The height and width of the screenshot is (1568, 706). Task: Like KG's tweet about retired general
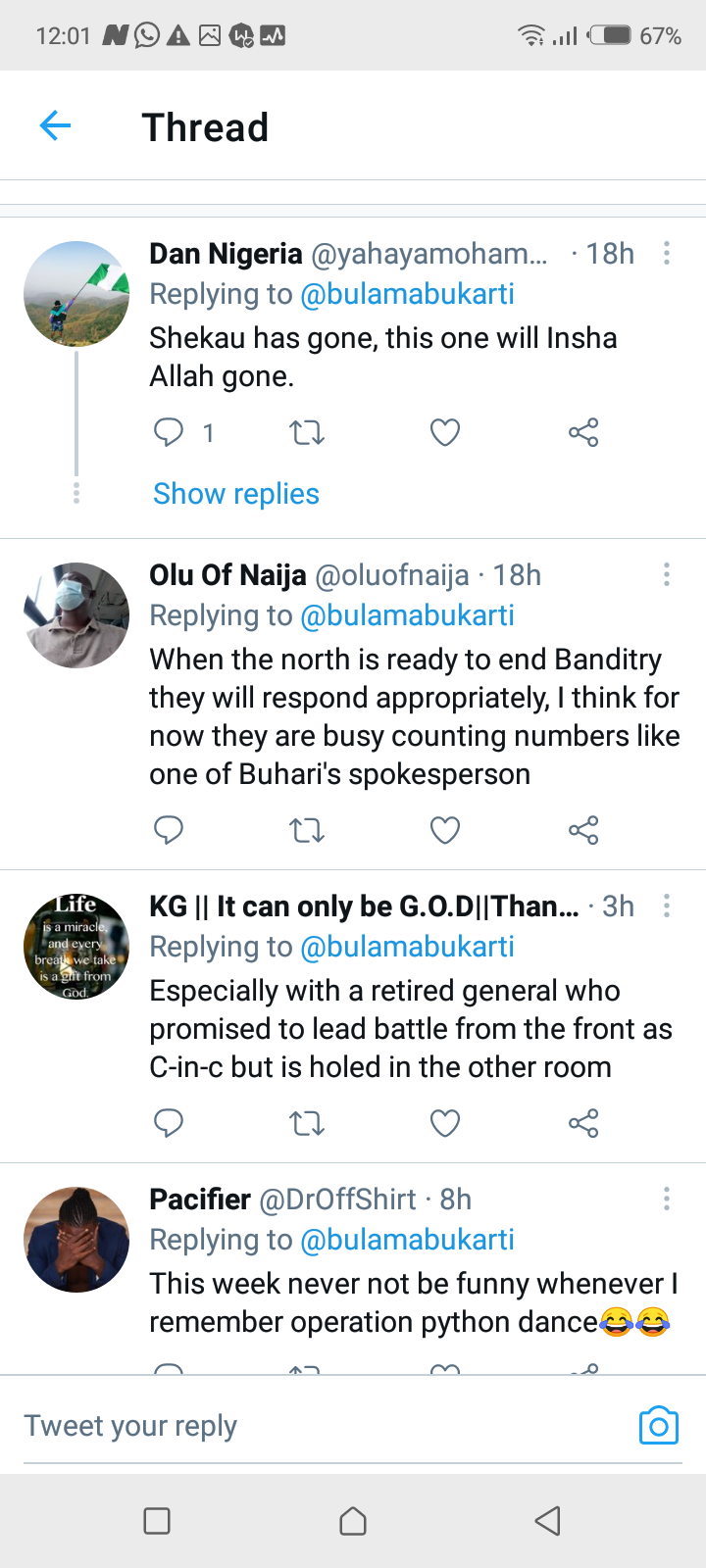coord(445,1122)
